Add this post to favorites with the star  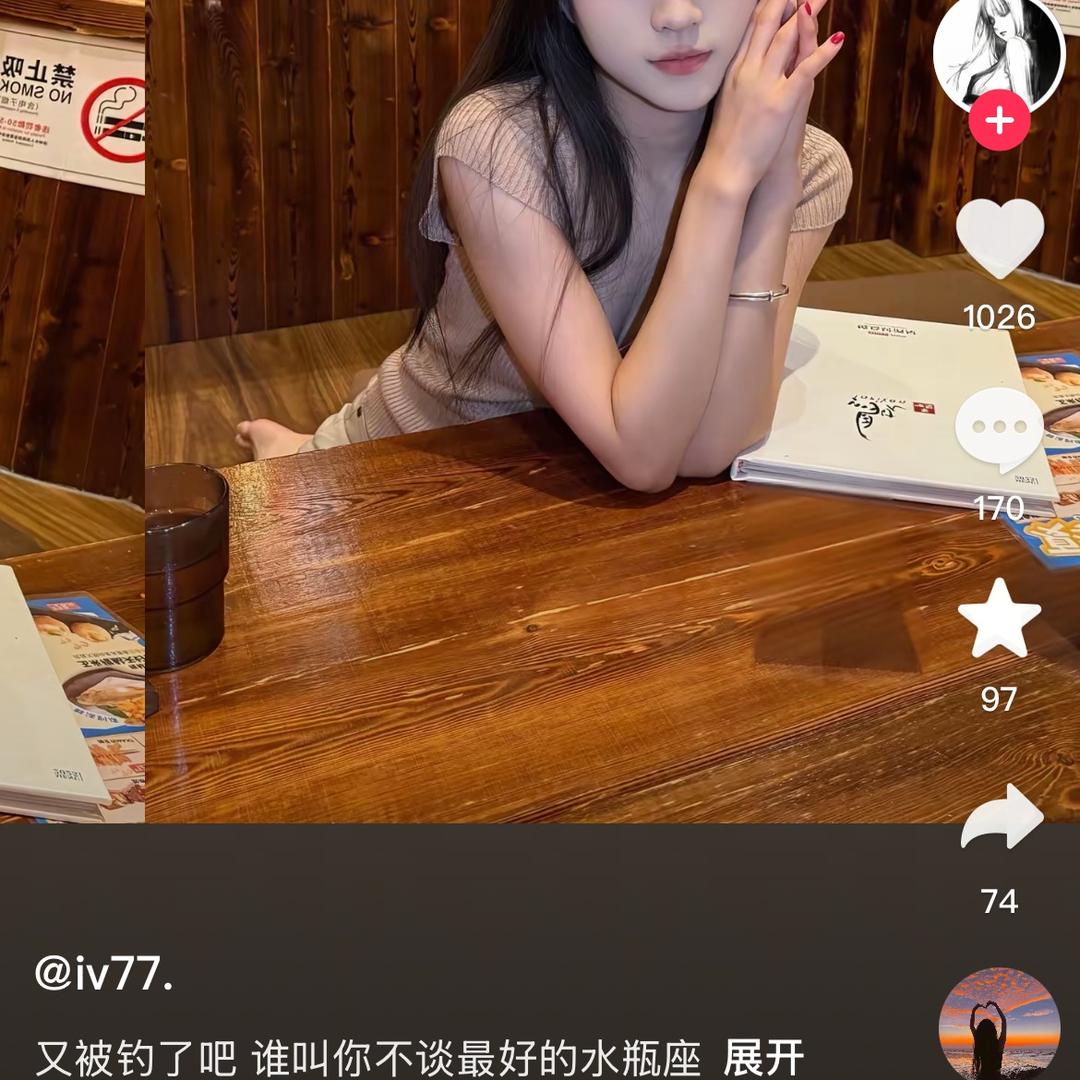[999, 618]
